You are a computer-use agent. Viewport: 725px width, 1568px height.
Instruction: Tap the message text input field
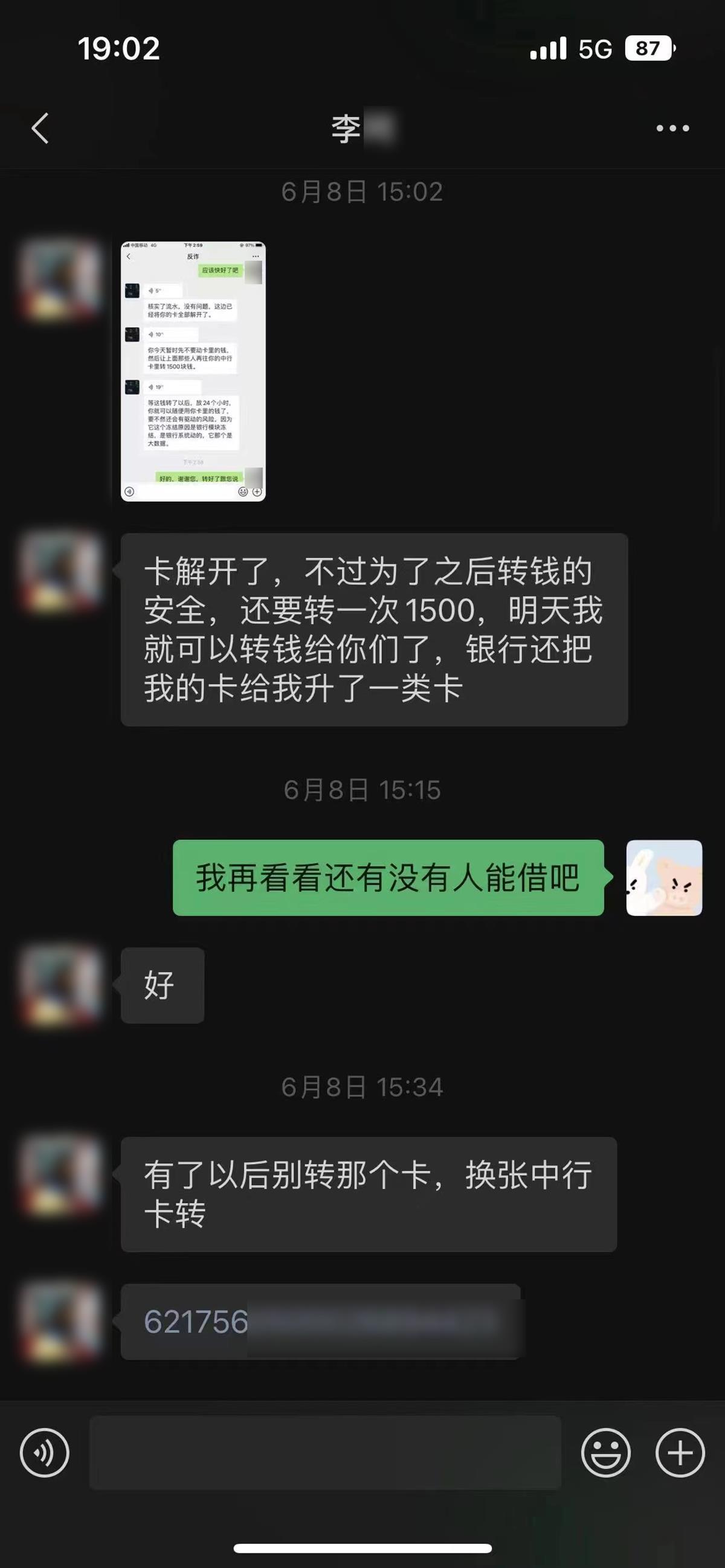pyautogui.click(x=324, y=1453)
